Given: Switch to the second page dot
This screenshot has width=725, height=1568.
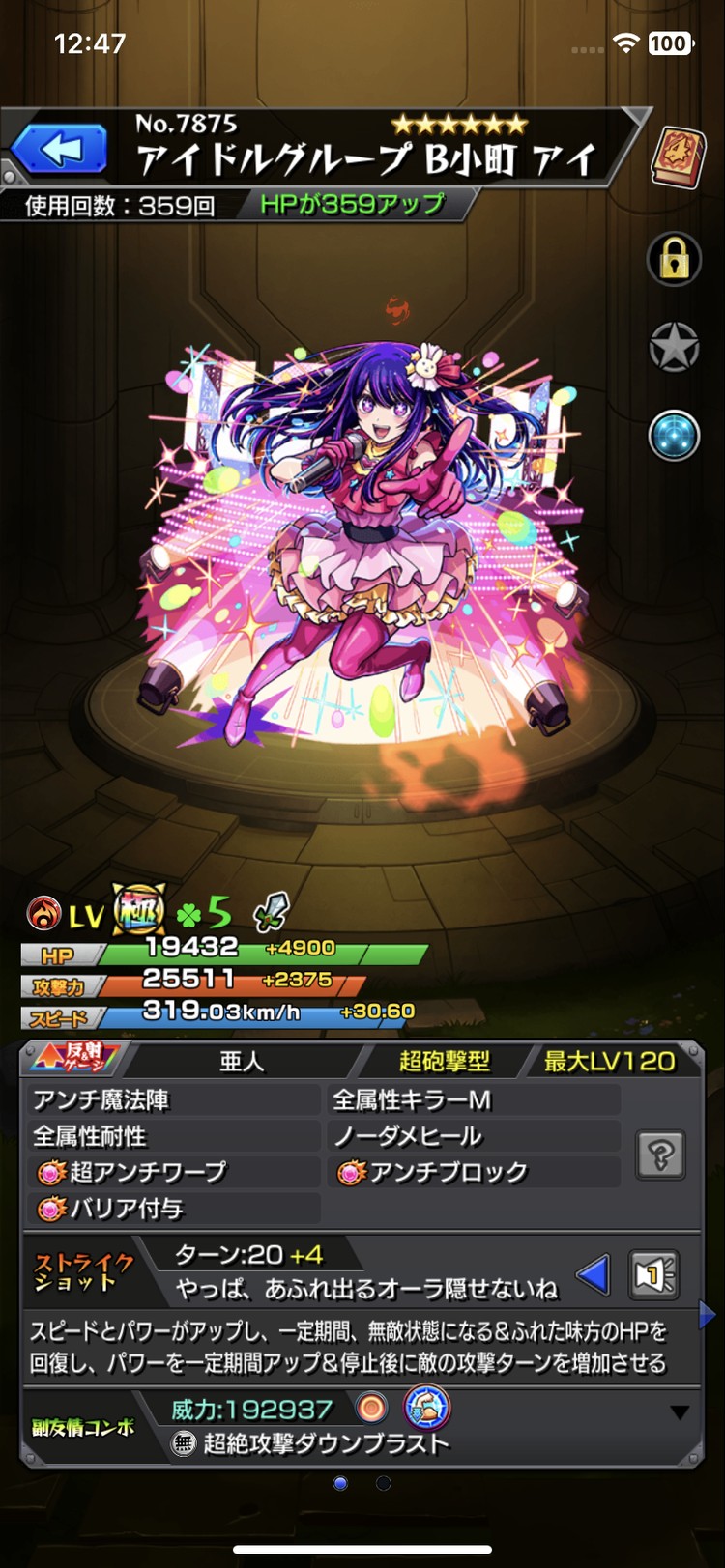Looking at the screenshot, I should point(384,1483).
